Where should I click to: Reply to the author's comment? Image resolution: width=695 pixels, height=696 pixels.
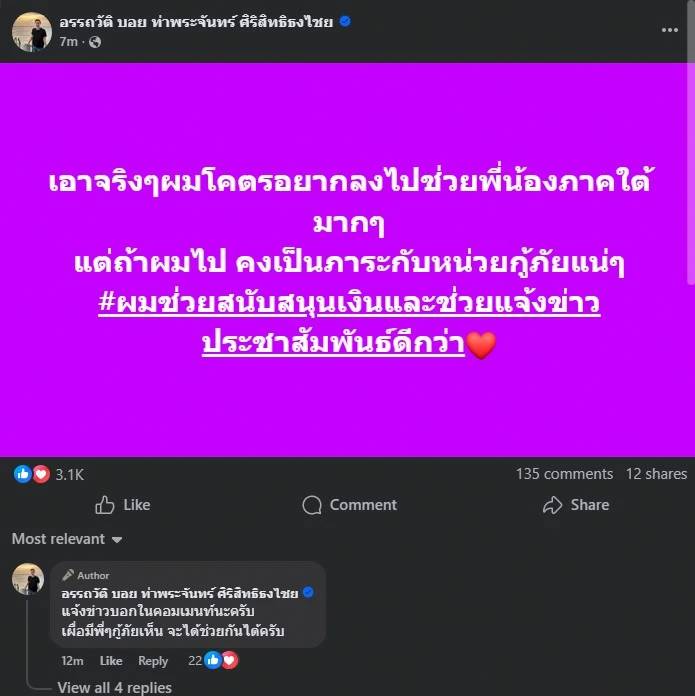point(153,661)
